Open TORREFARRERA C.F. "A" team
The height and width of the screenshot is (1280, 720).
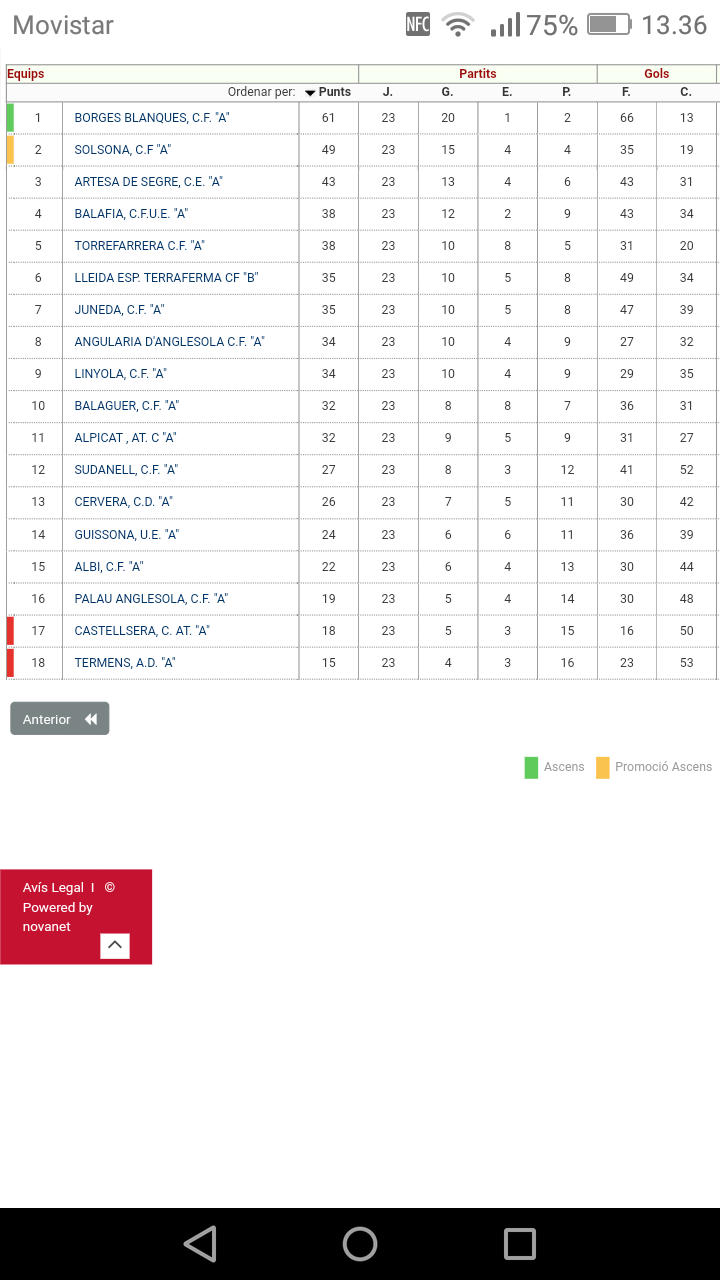click(x=139, y=246)
